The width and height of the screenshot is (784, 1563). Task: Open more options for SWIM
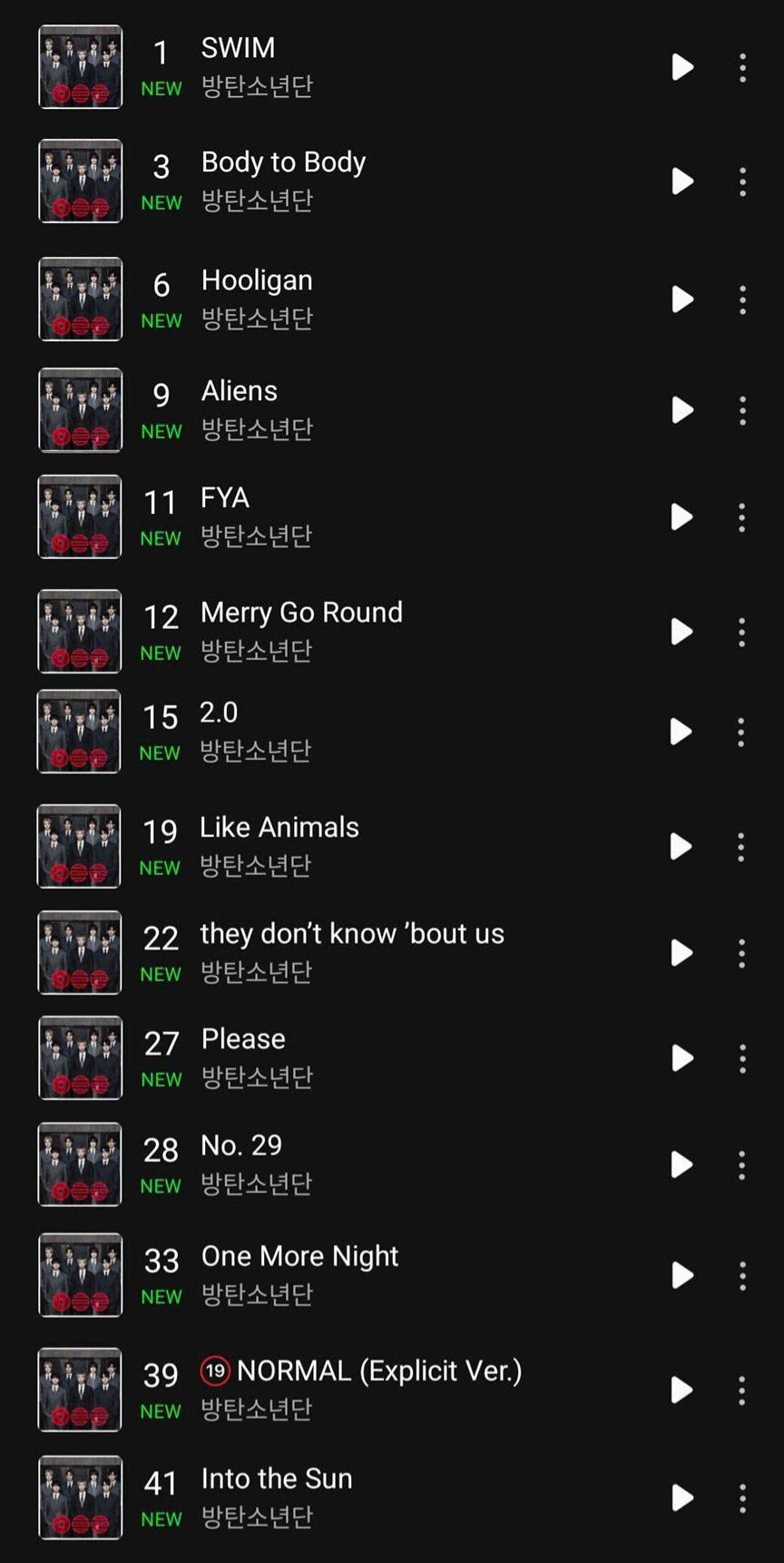[742, 68]
